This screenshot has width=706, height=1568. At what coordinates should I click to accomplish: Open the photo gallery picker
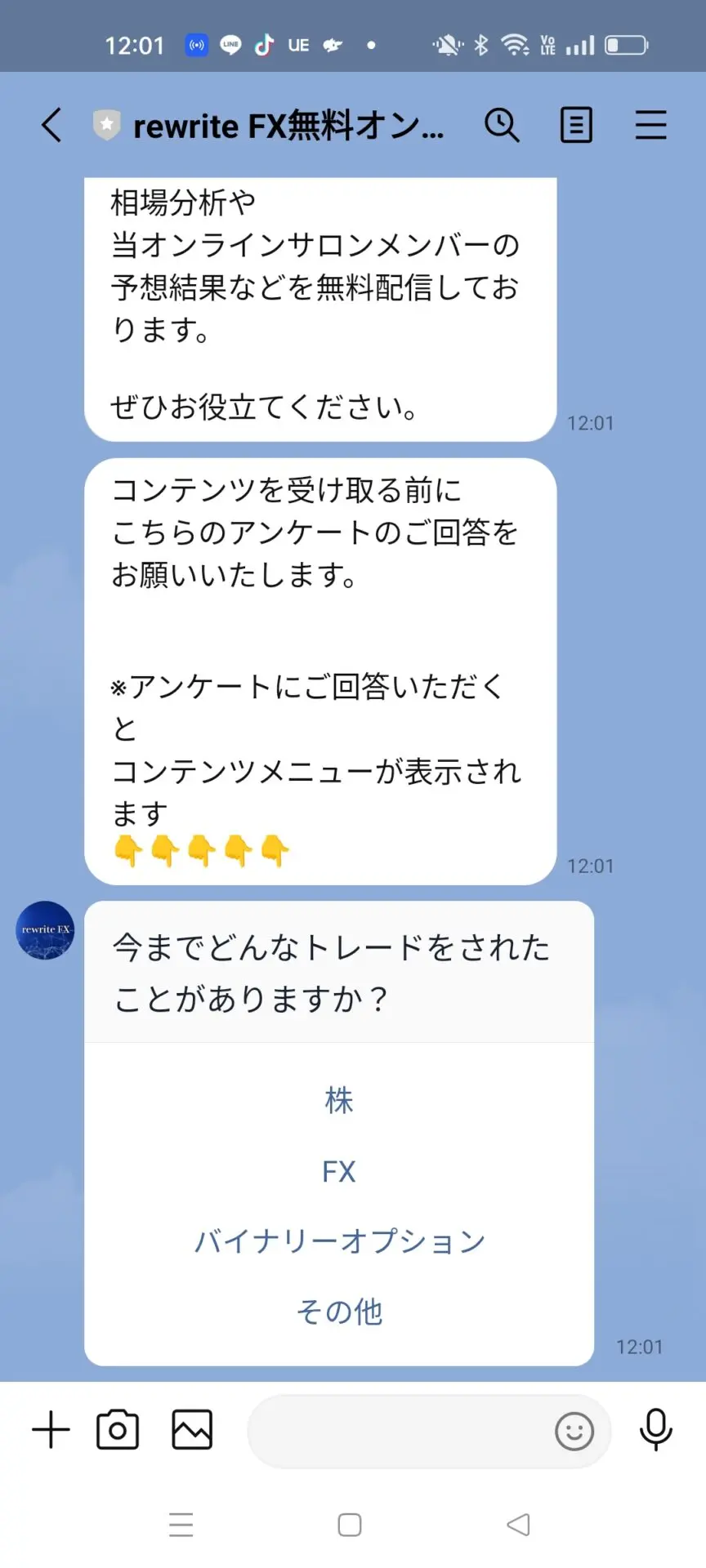pyautogui.click(x=192, y=1430)
